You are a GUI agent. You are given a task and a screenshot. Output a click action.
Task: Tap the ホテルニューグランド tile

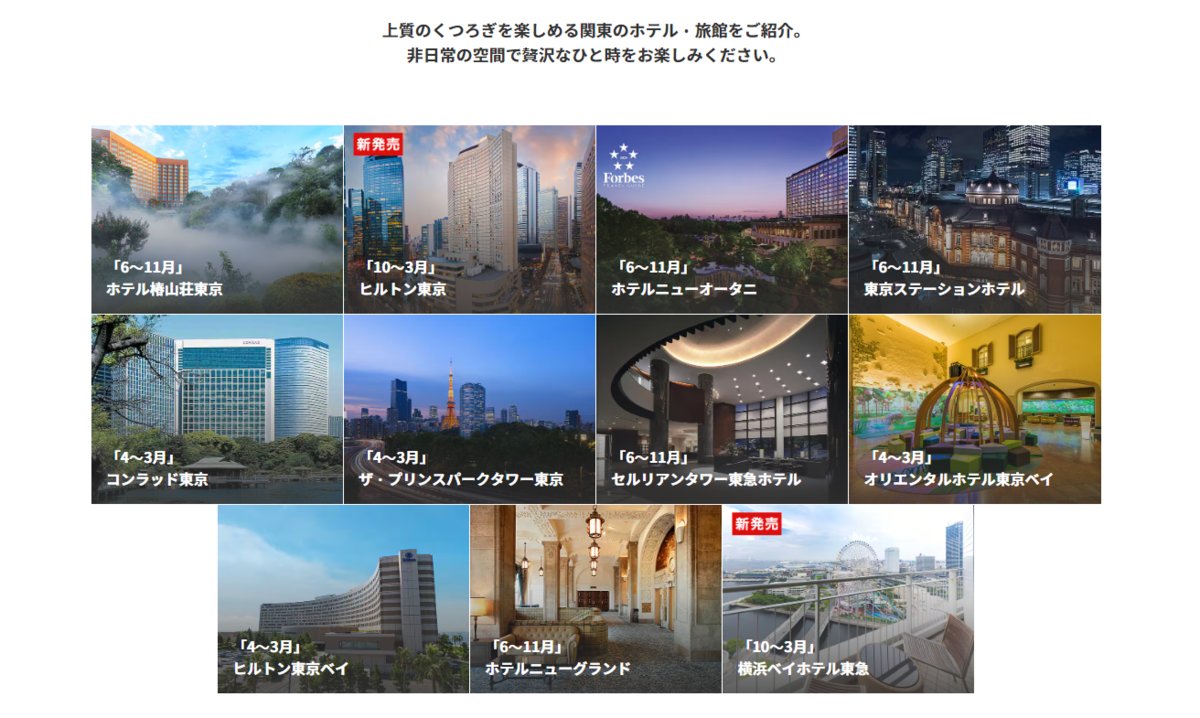pos(595,599)
